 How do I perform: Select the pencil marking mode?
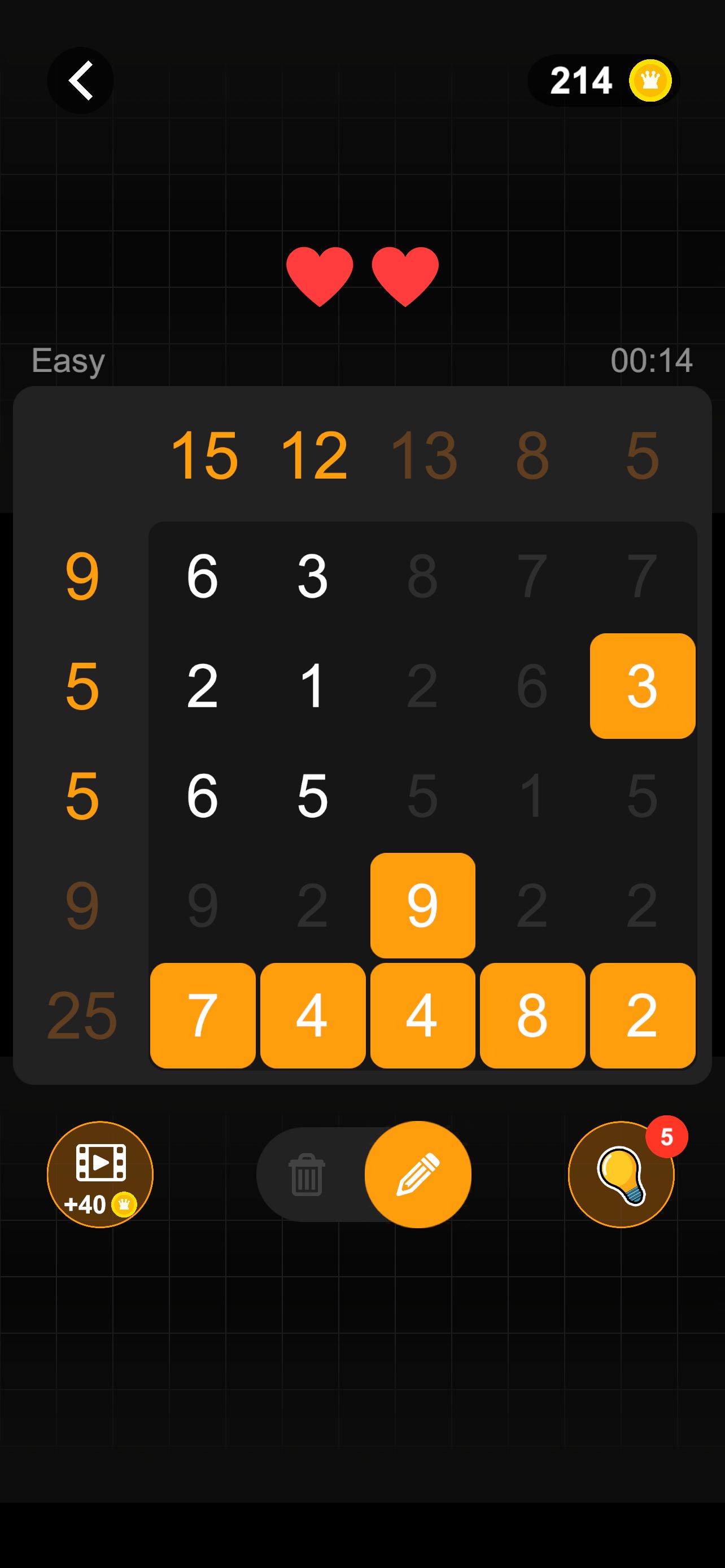coord(418,1174)
